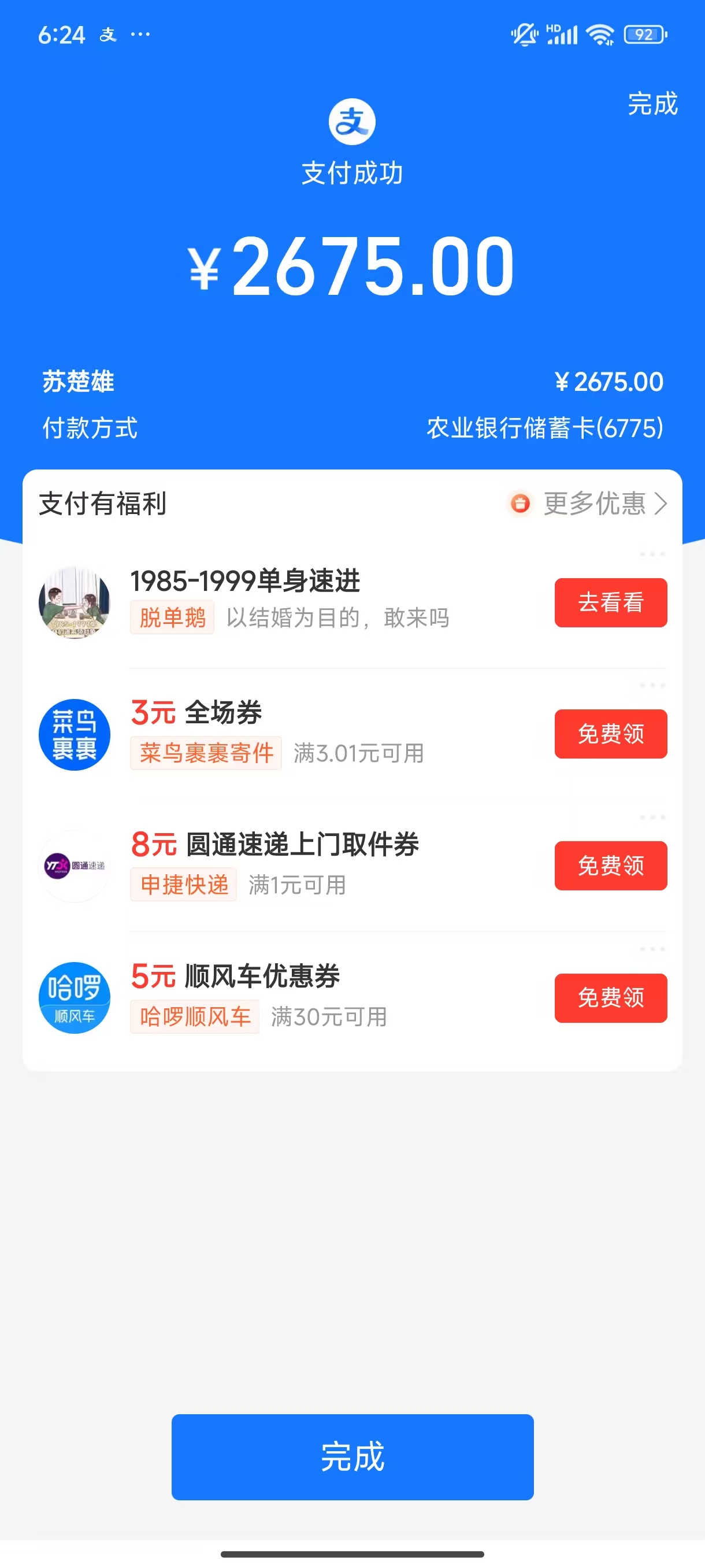Tap the 去看看 red button
Screen dimensions: 705x1568
coord(610,602)
